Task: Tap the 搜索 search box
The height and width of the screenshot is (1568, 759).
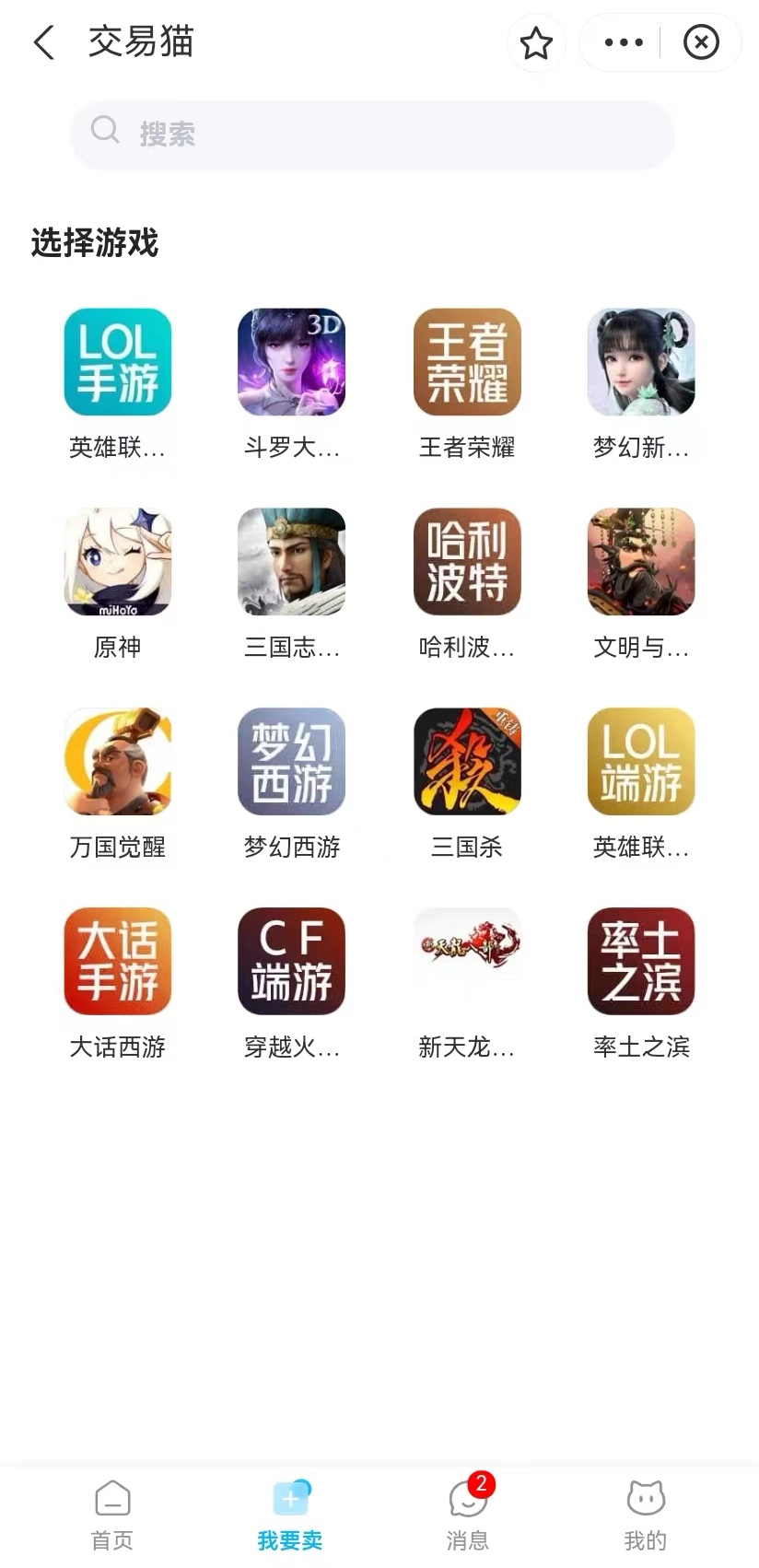Action: point(372,135)
